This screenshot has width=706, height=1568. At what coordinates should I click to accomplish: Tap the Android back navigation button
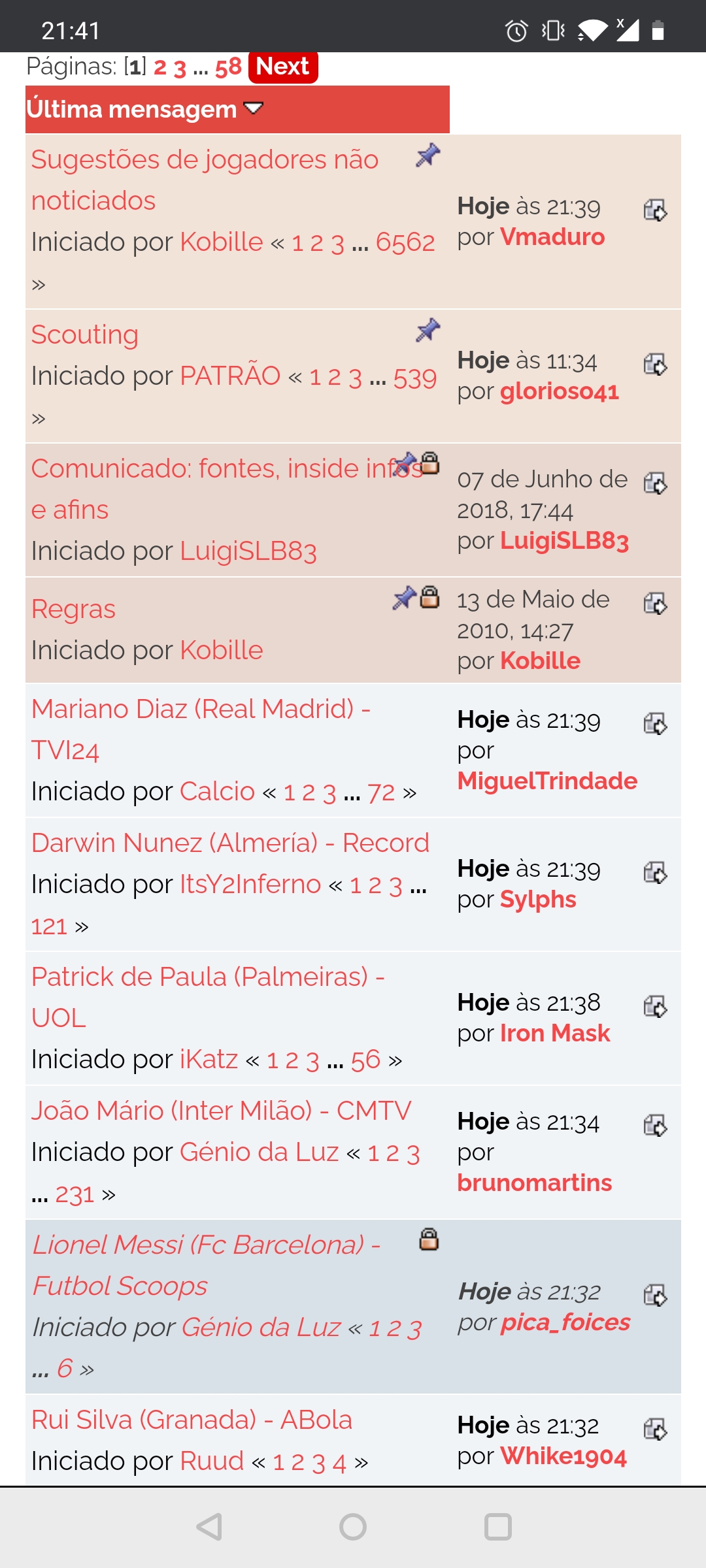[x=209, y=1527]
